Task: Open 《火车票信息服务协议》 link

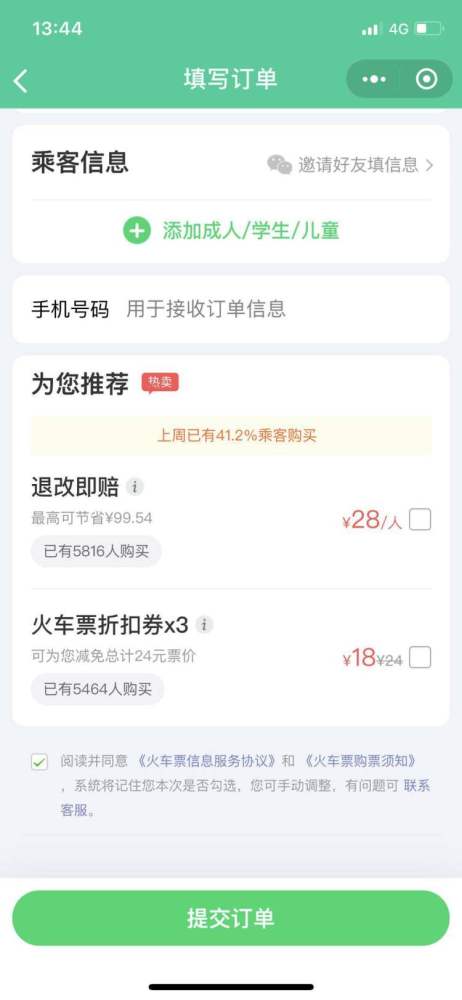Action: [207, 761]
